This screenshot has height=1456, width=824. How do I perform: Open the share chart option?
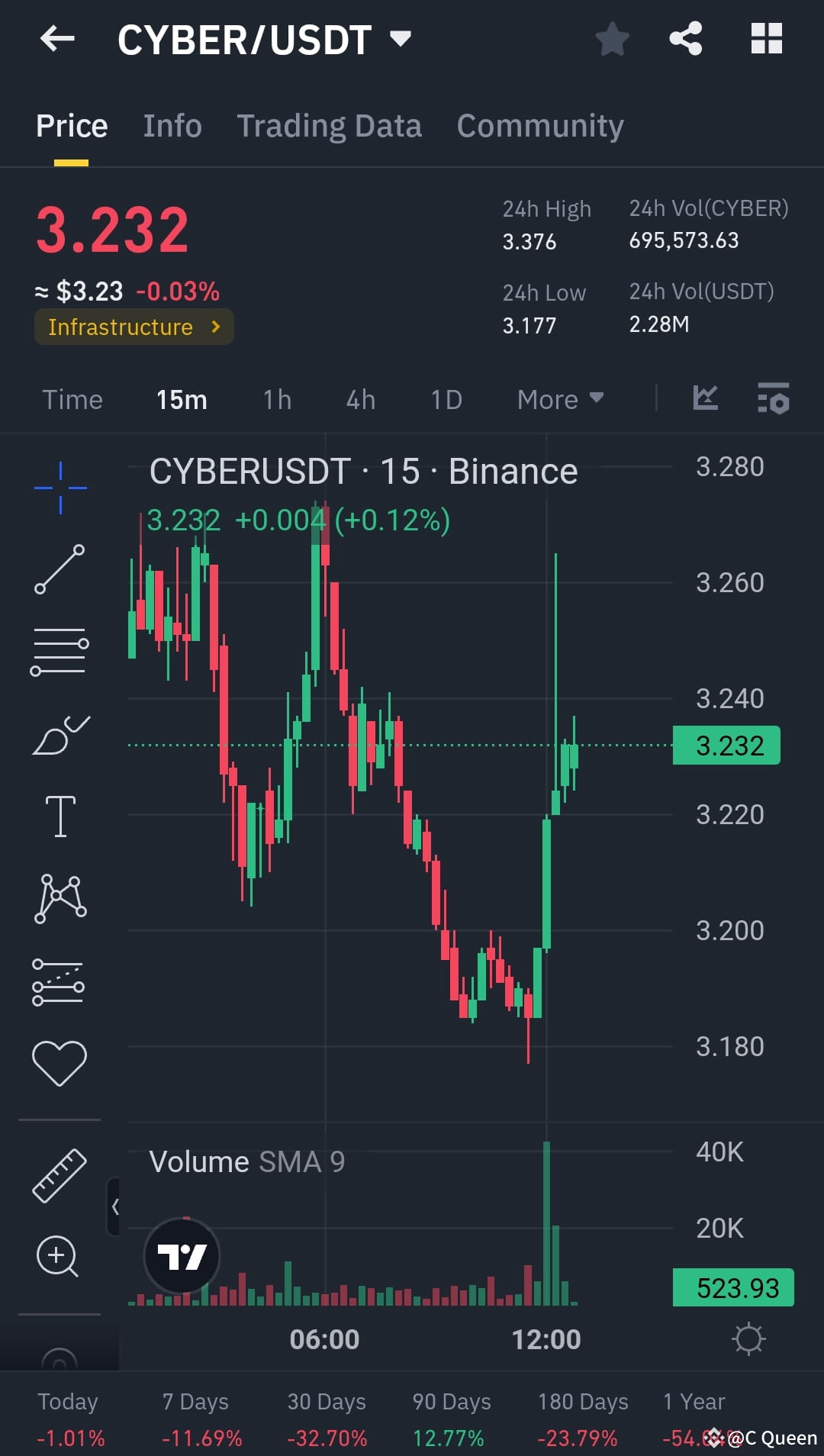pos(685,38)
